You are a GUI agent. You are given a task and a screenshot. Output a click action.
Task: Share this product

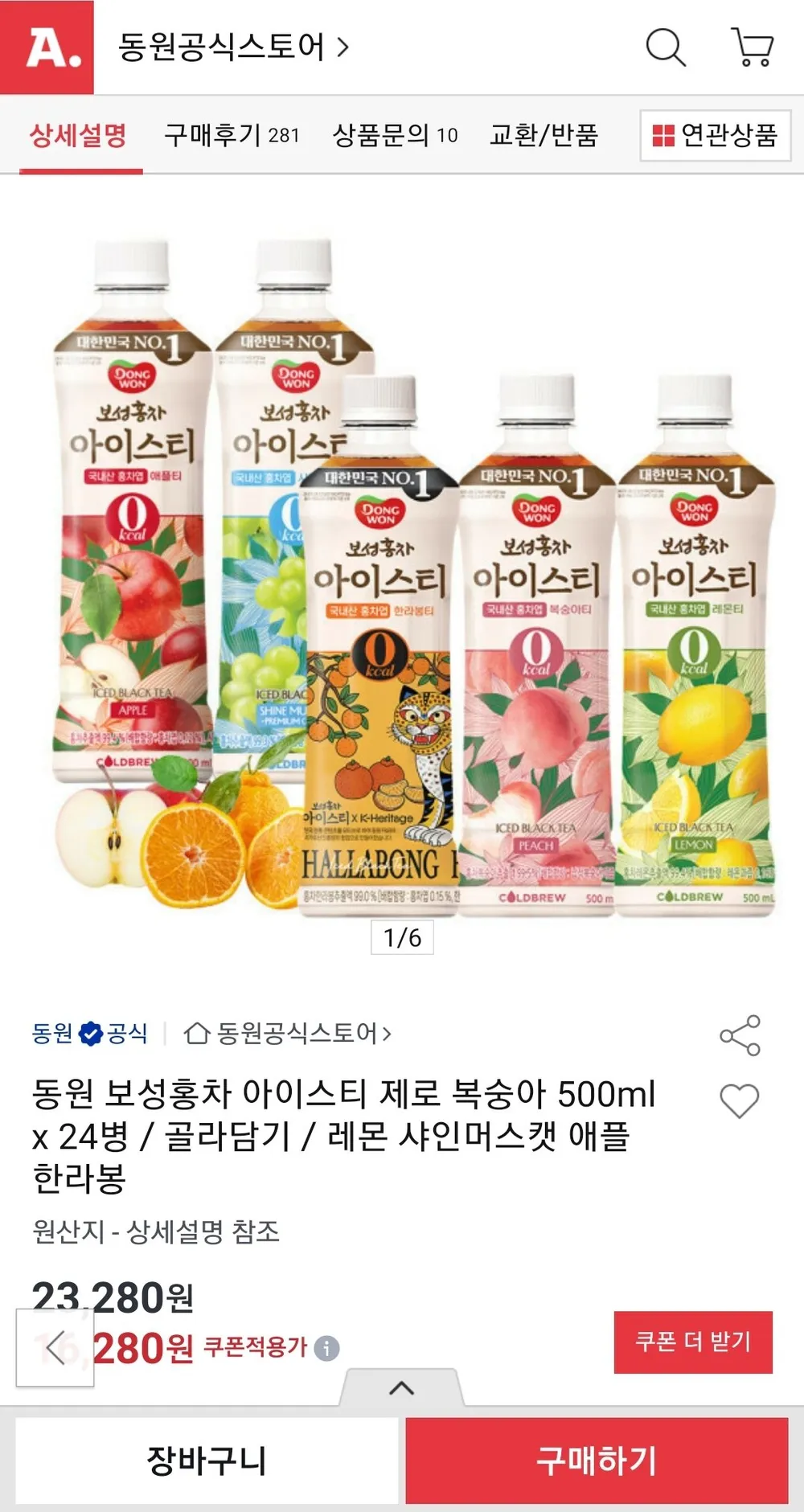[x=740, y=1035]
